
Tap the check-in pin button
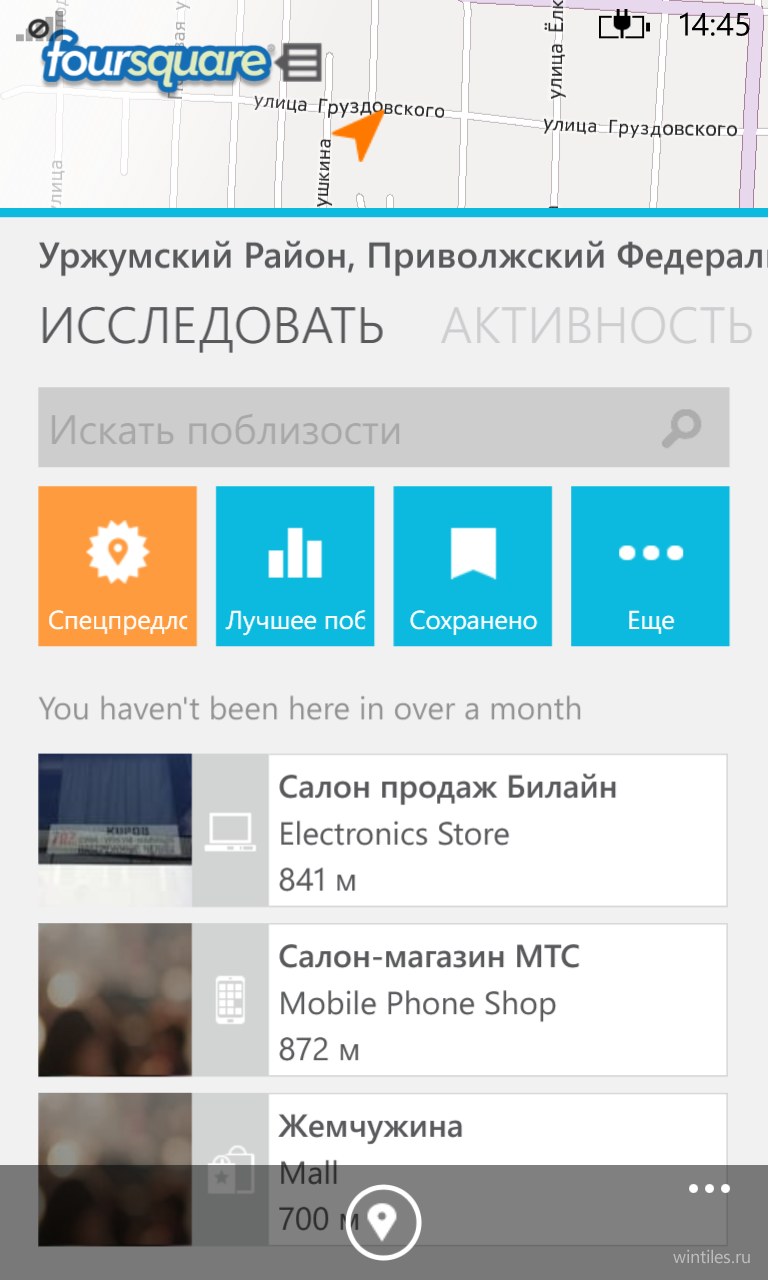coord(383,1221)
